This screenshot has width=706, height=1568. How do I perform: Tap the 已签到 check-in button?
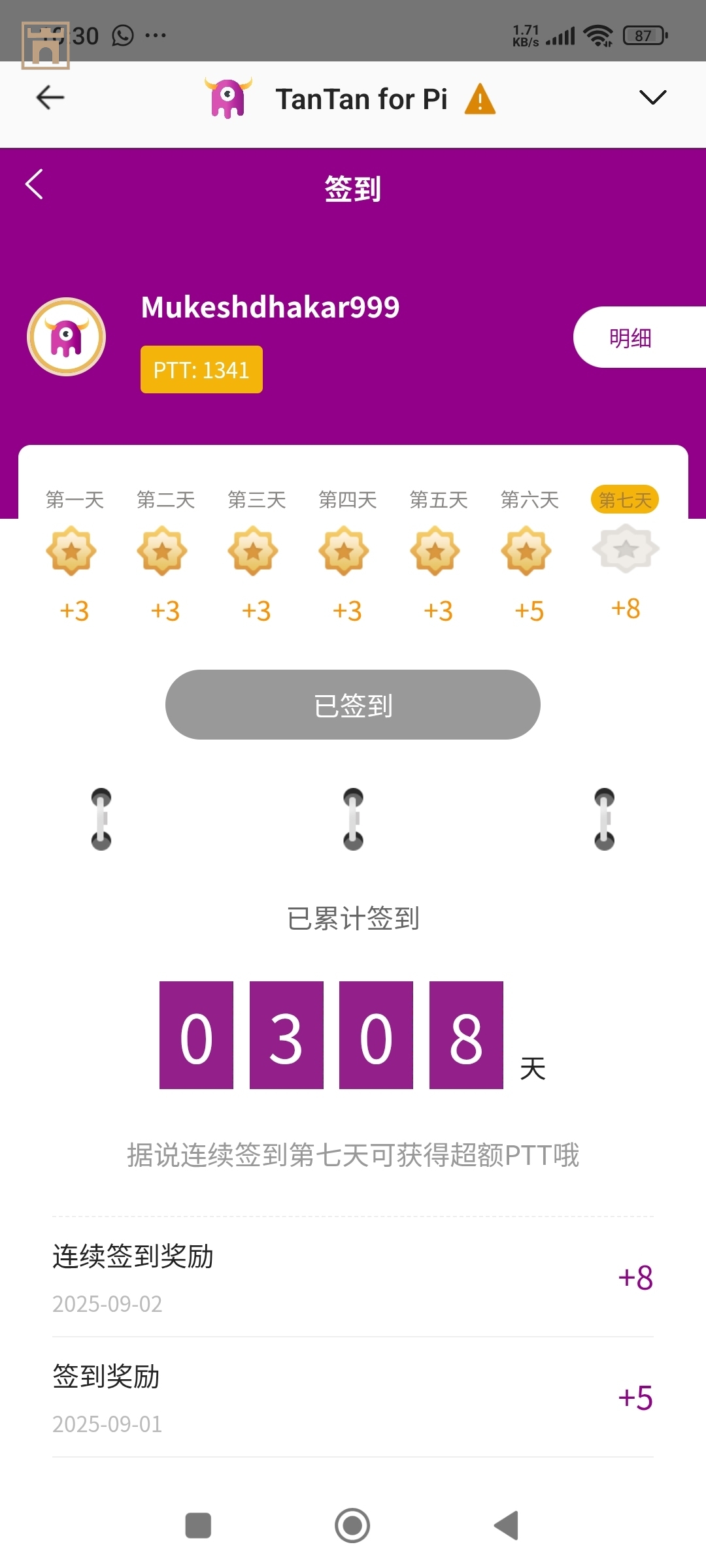353,705
